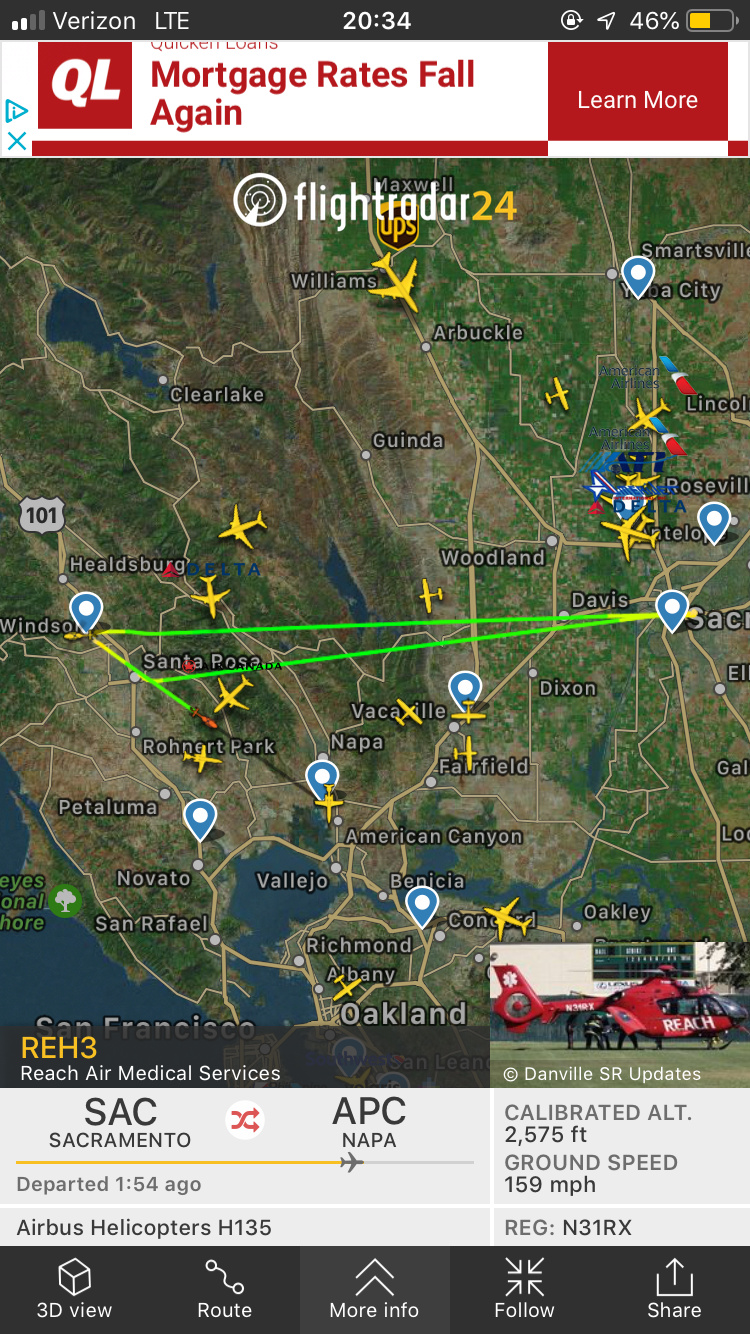Tap the airport pin near Concord
750x1334 pixels.
tap(422, 904)
